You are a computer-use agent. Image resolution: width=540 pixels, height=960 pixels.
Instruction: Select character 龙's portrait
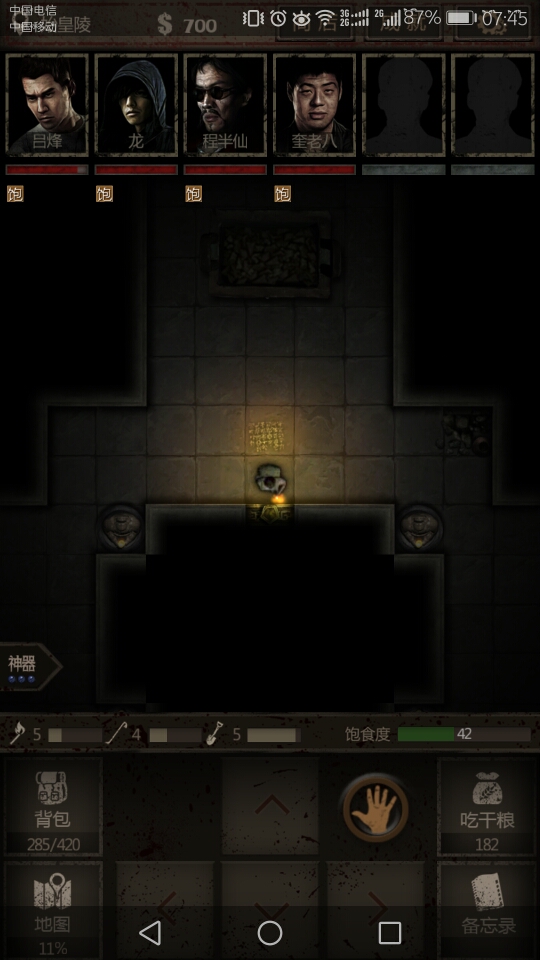(x=136, y=105)
